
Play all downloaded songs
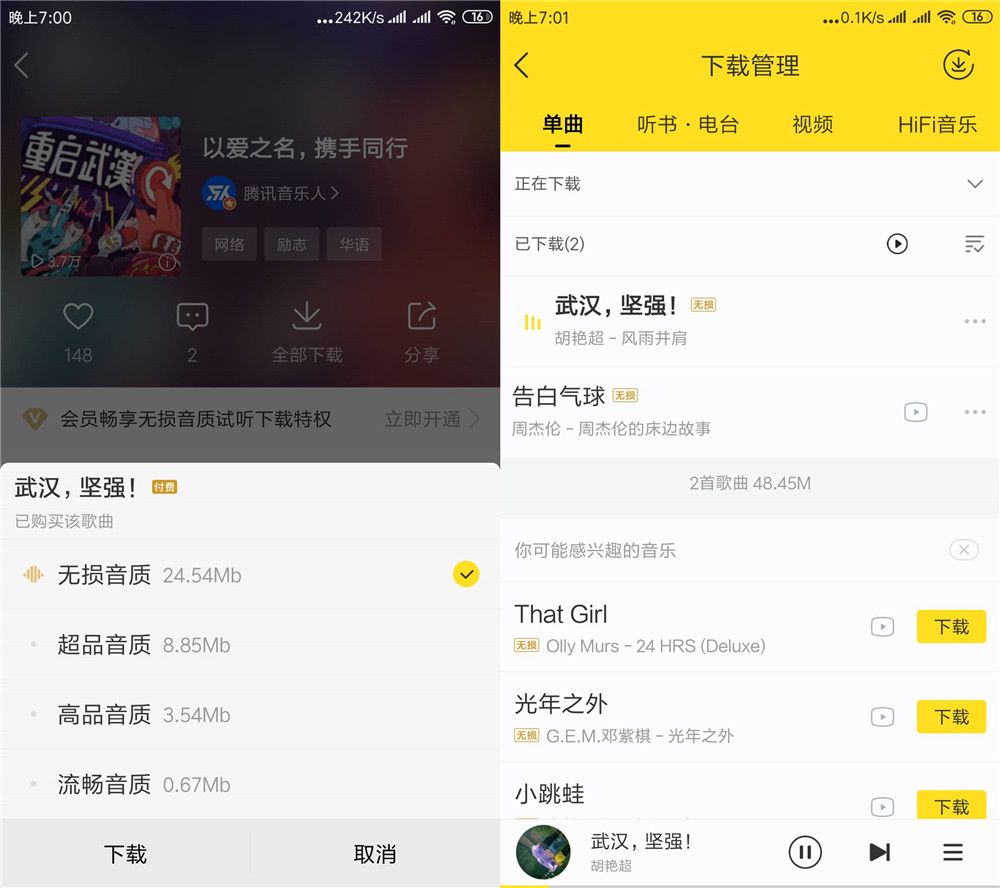point(897,244)
